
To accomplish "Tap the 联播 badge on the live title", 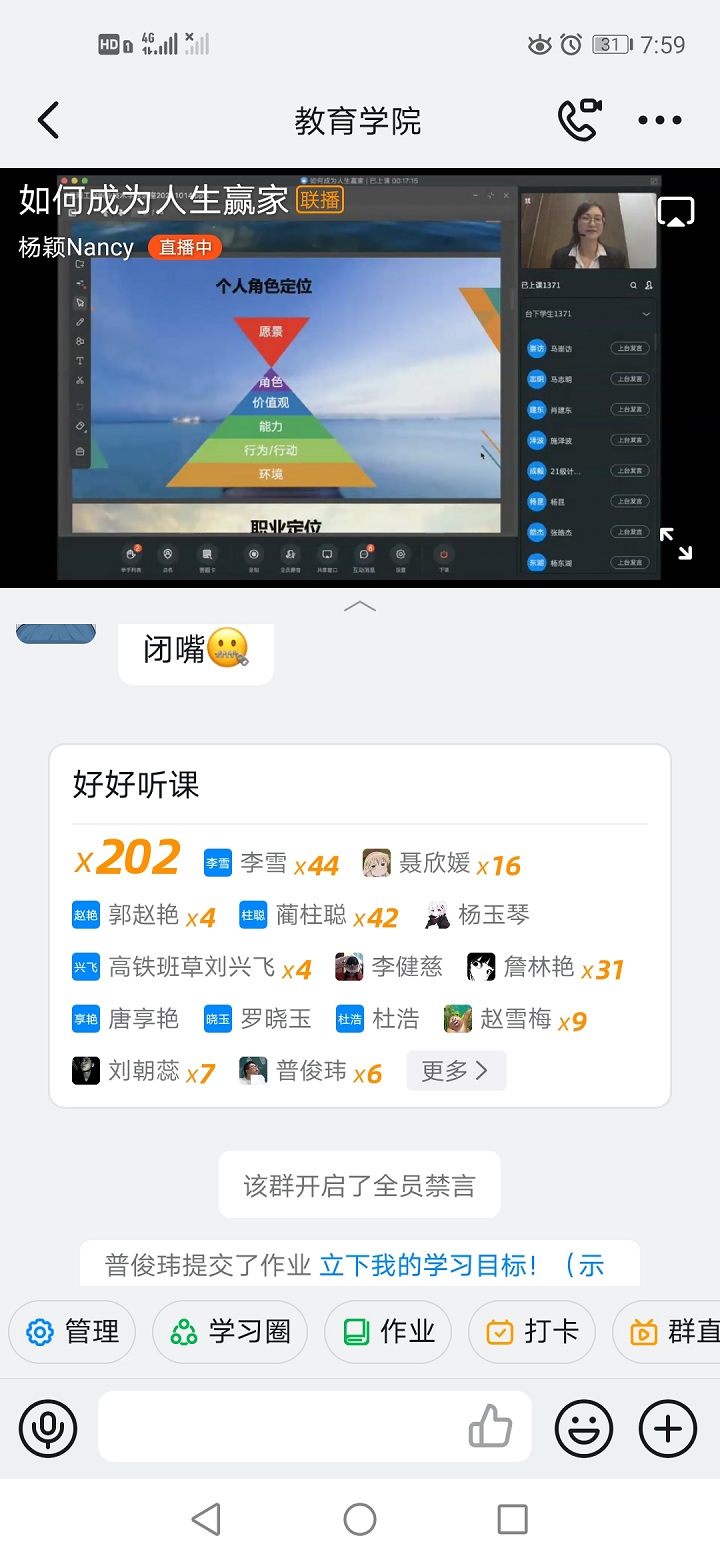I will tap(320, 199).
